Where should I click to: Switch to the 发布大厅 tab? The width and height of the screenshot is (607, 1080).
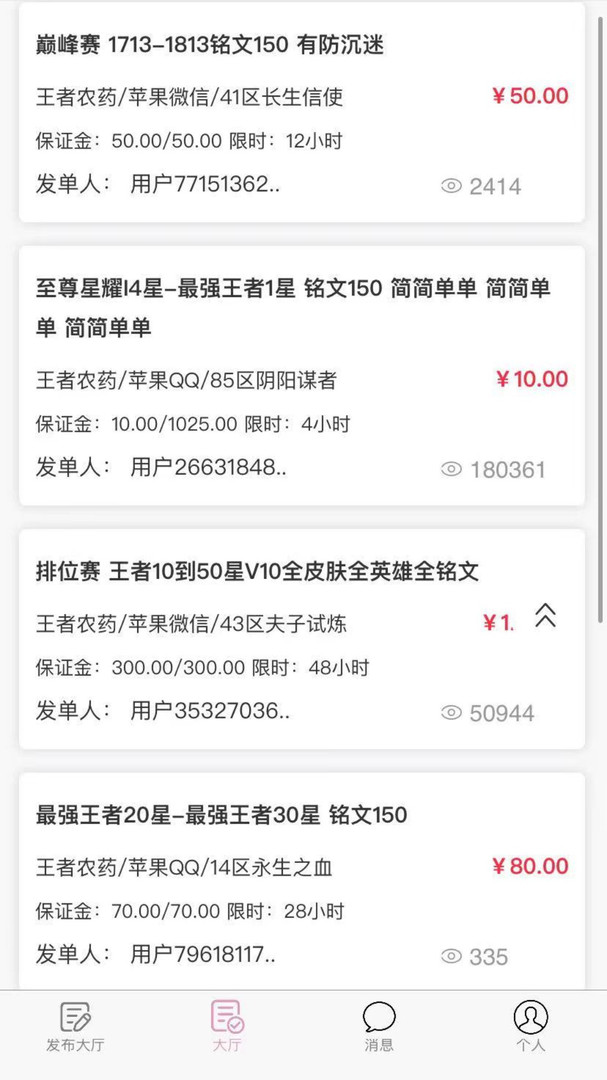click(x=75, y=1026)
